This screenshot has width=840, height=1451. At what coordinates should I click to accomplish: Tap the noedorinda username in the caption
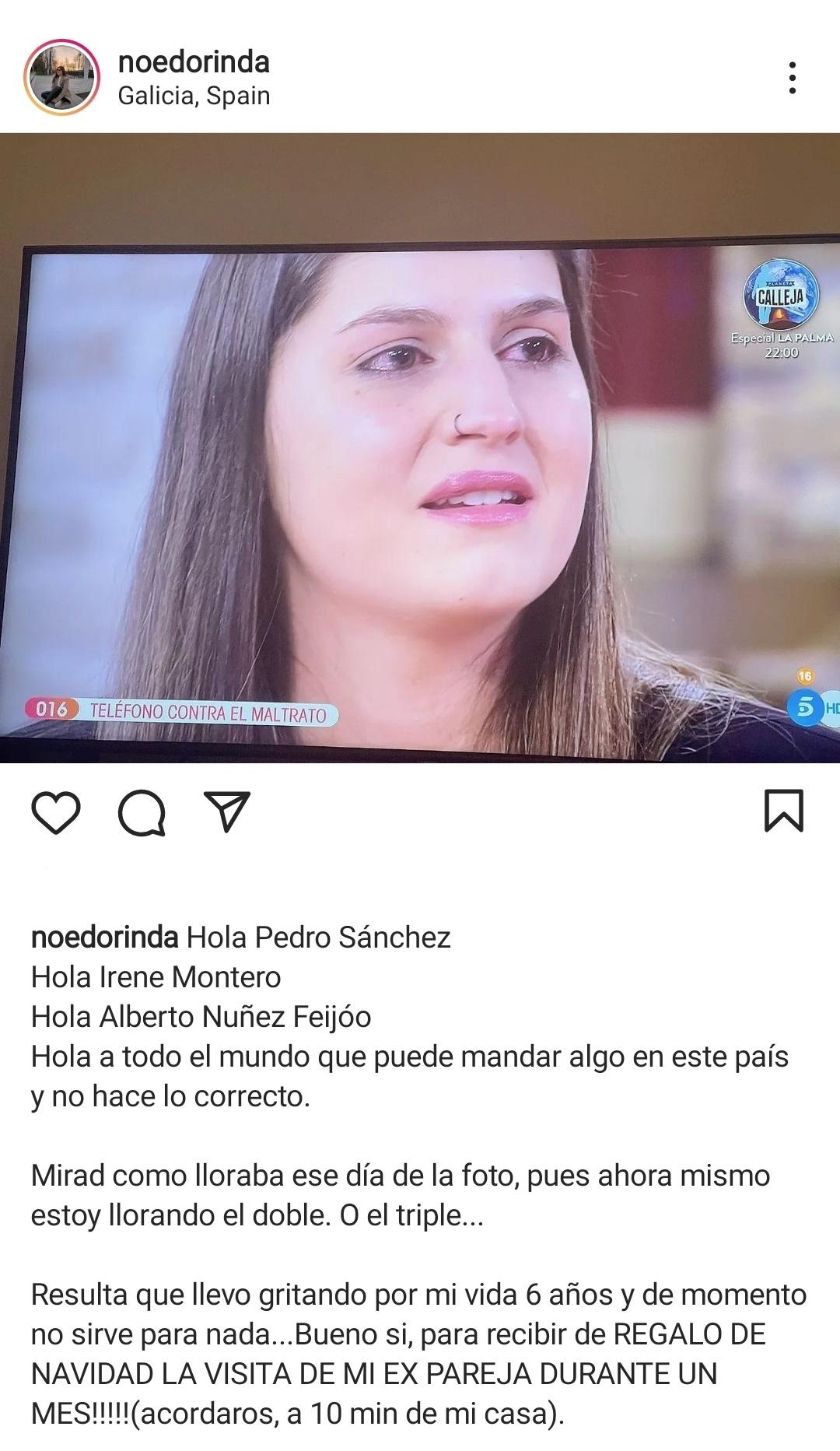(105, 938)
